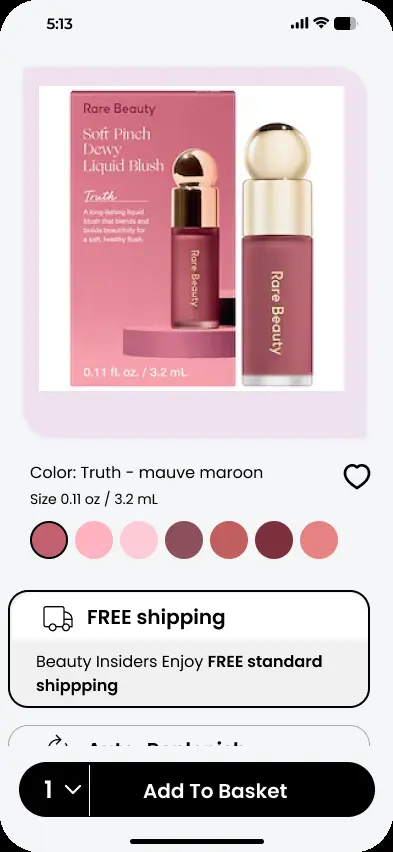393x852 pixels.
Task: Select the seventh coral pink color swatch
Action: 319,540
